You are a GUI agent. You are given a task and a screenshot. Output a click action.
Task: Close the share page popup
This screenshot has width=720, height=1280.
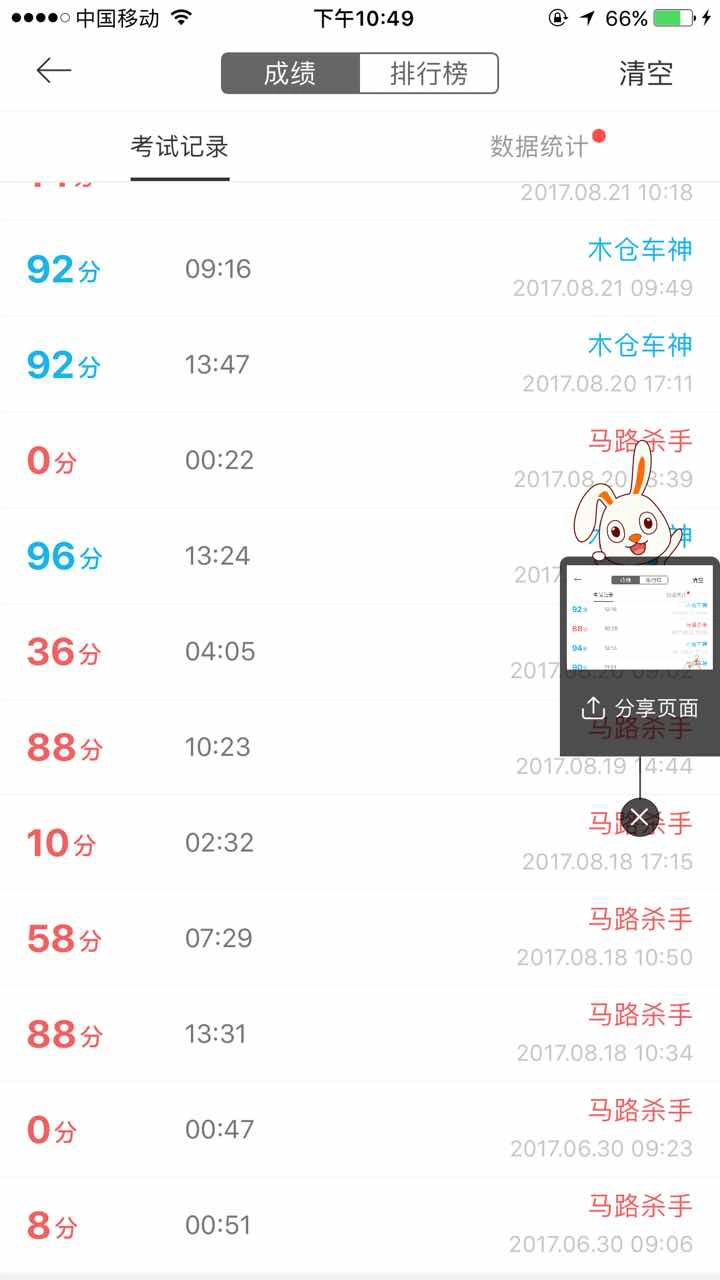640,816
